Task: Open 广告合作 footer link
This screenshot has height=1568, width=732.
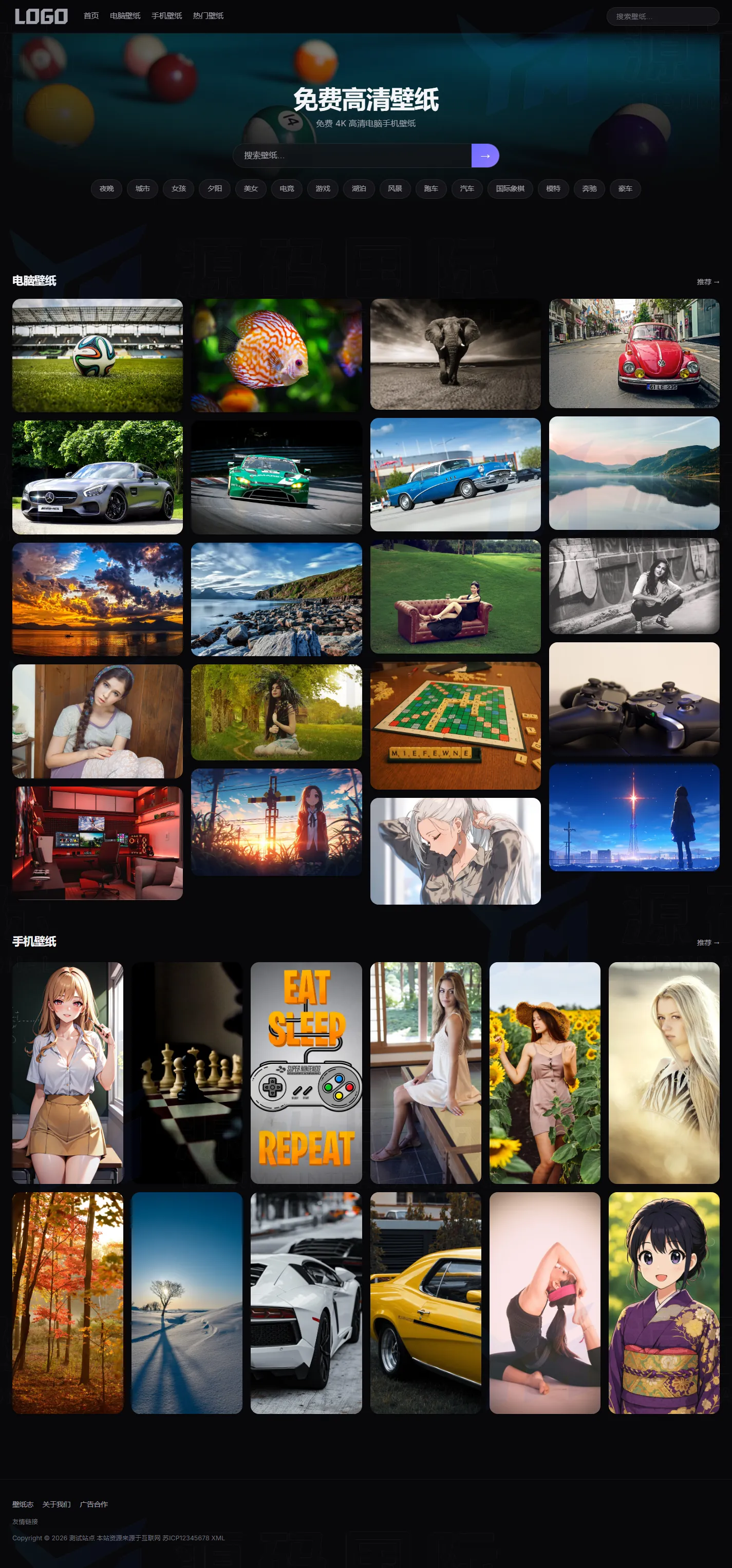Action: click(x=94, y=1504)
